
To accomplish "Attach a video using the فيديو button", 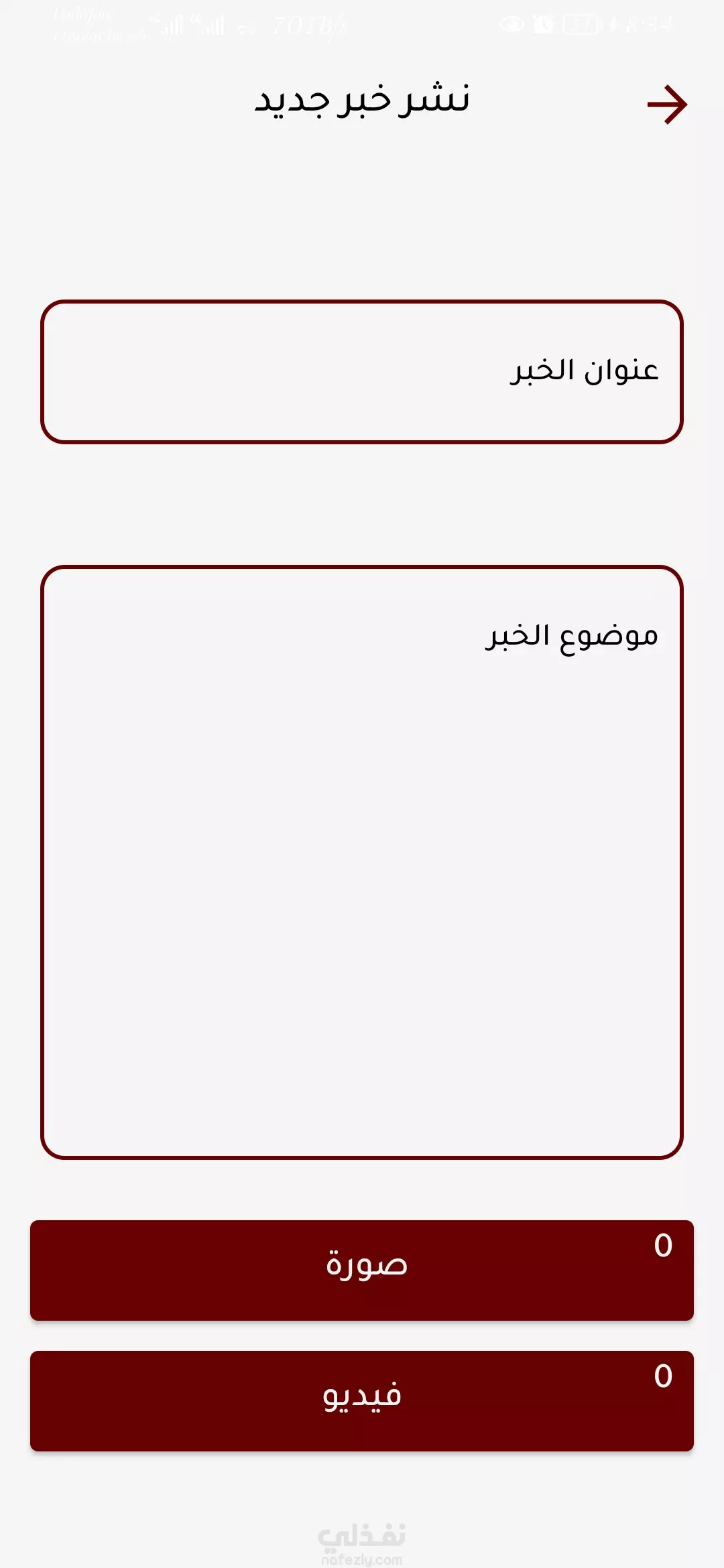I will click(x=362, y=1401).
